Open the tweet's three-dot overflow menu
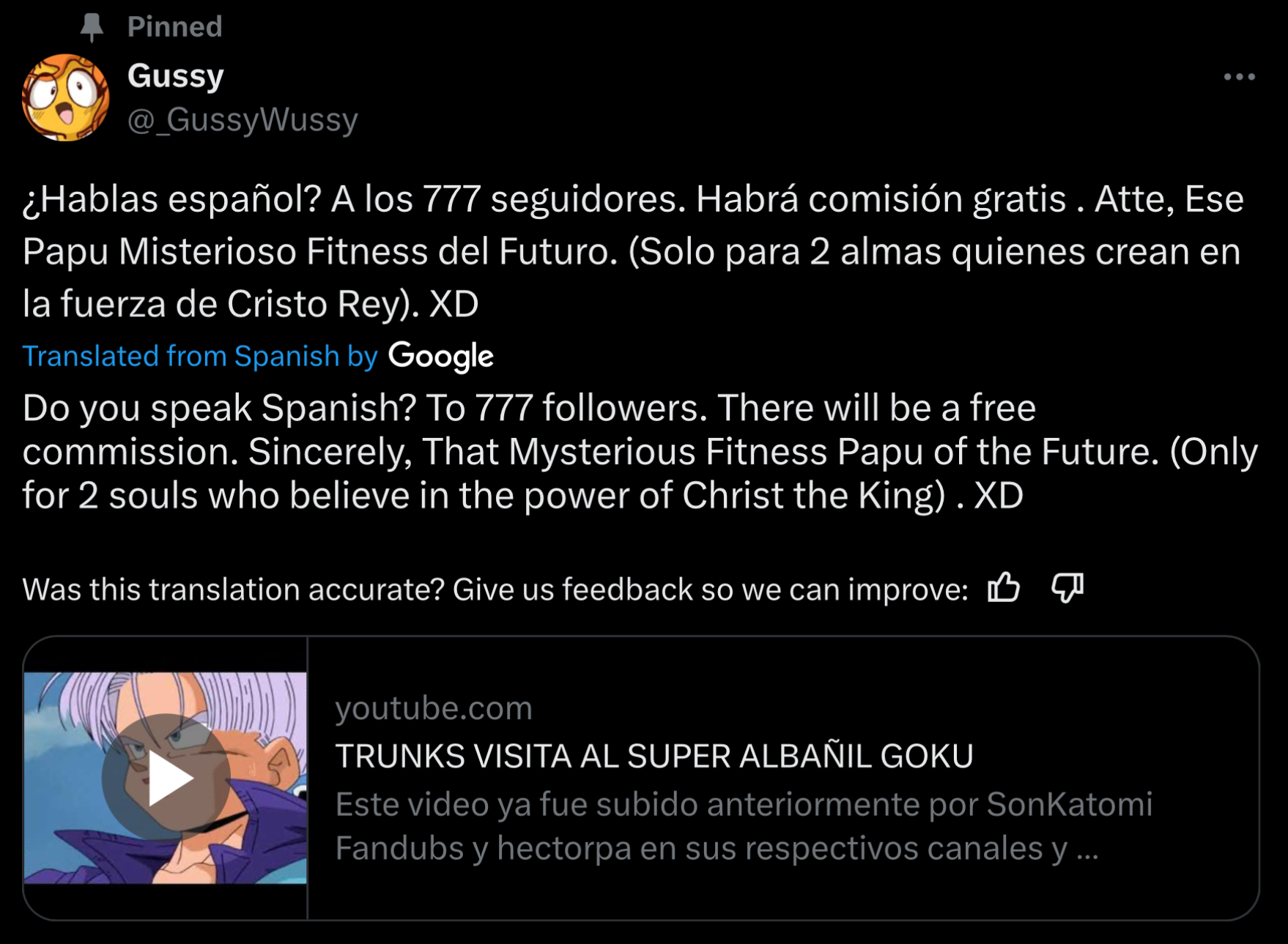 tap(1239, 77)
